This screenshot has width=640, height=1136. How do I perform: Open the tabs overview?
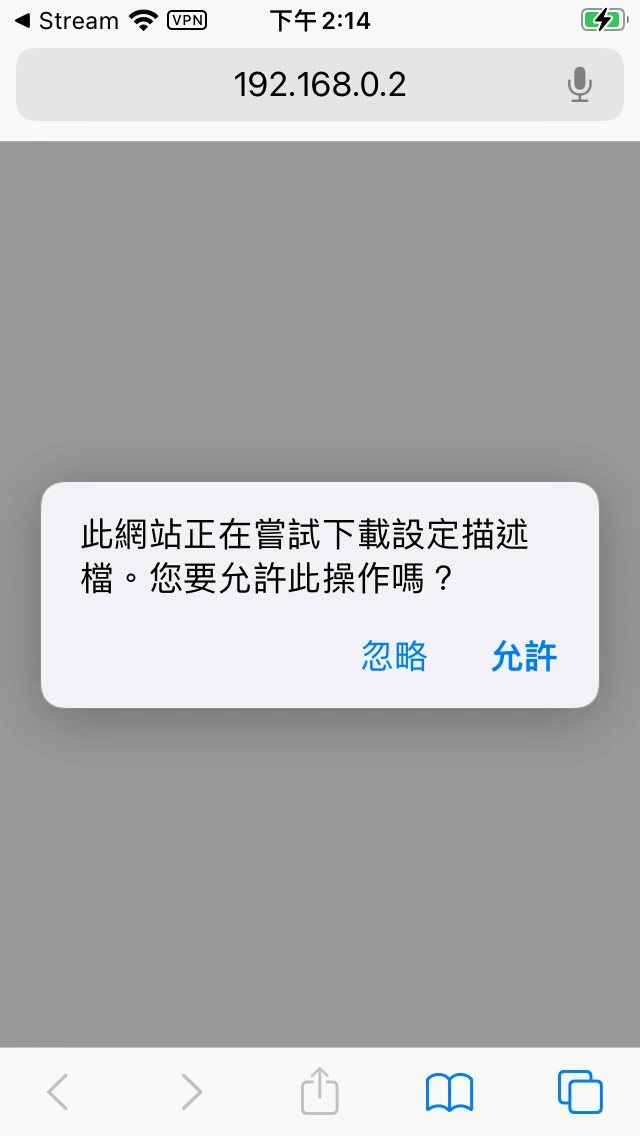tap(580, 1091)
